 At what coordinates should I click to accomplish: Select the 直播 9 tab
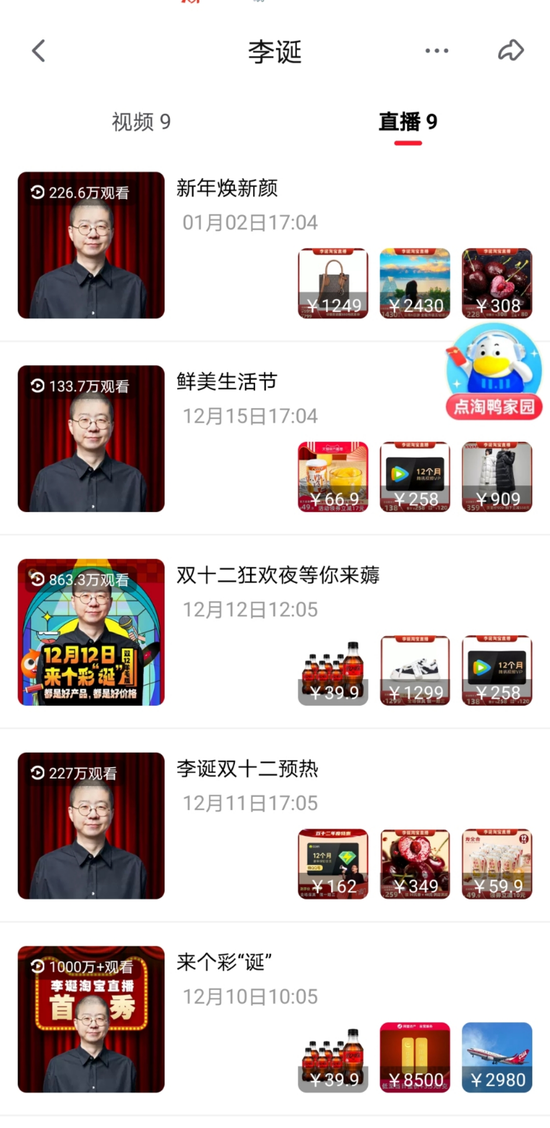pyautogui.click(x=408, y=122)
